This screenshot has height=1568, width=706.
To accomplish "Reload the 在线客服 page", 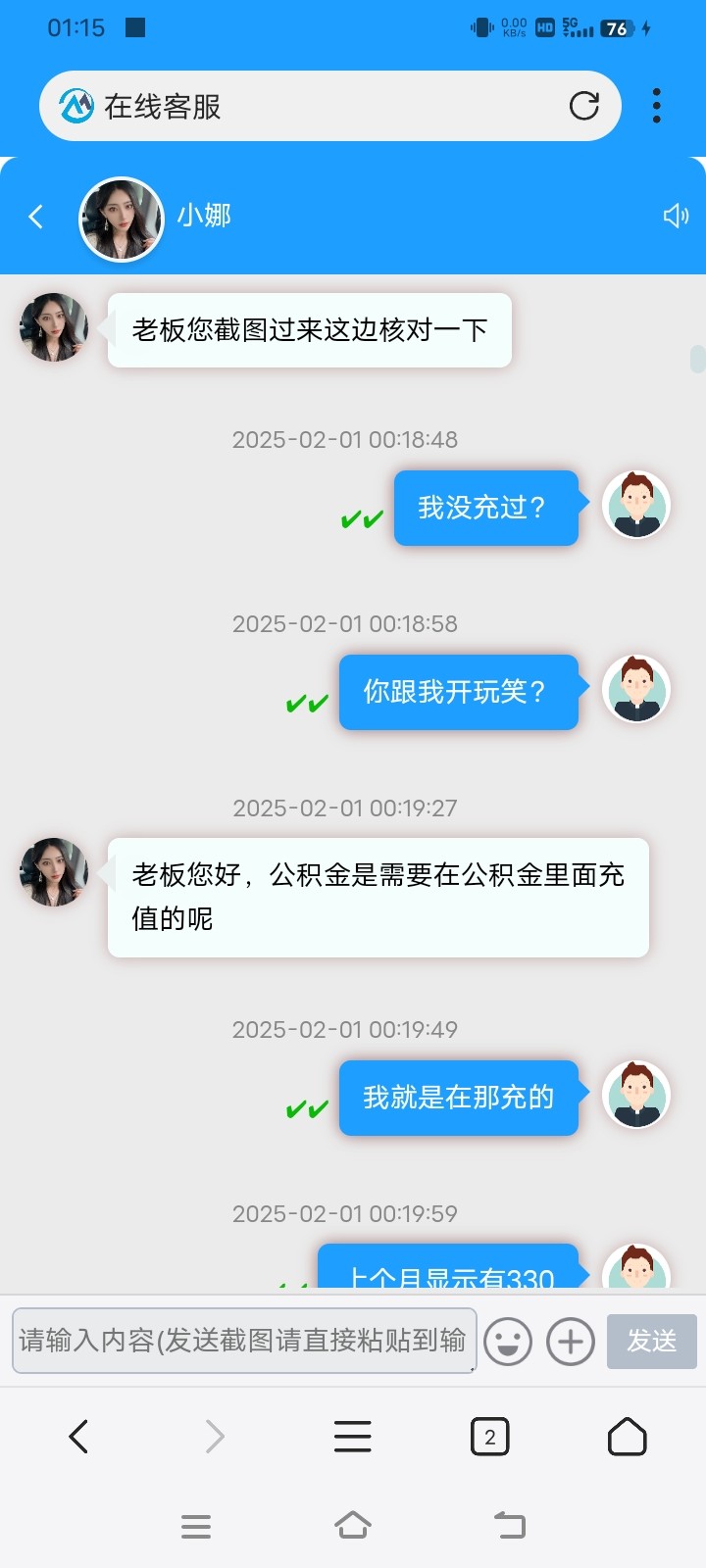I will click(x=584, y=106).
